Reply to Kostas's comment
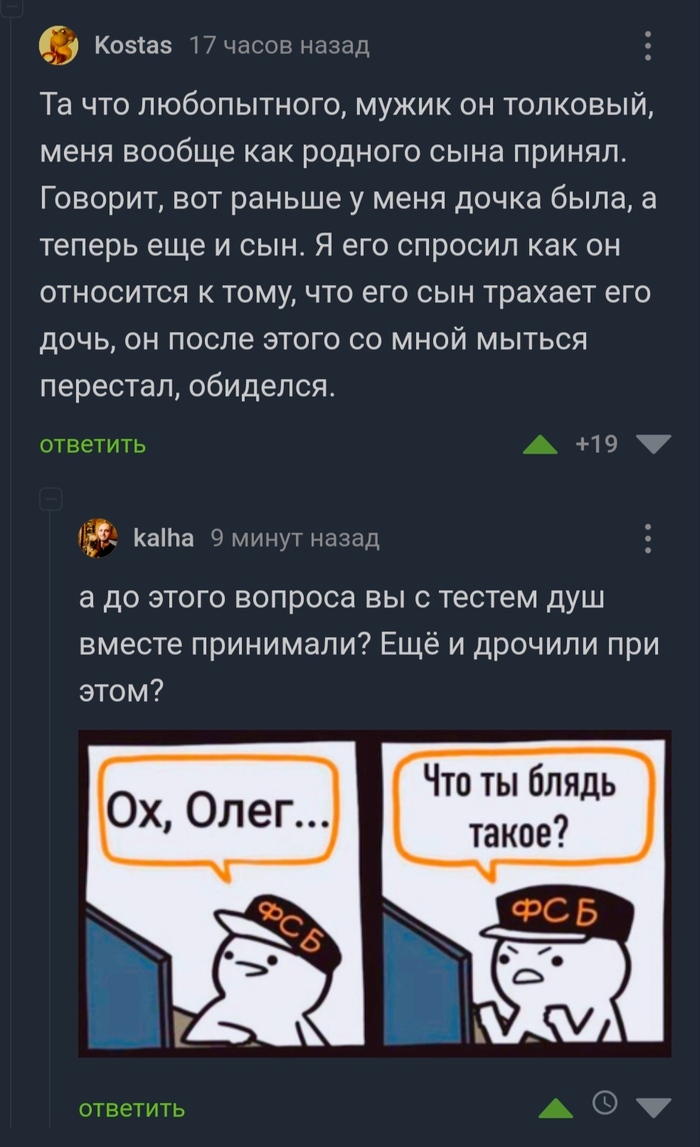Image resolution: width=700 pixels, height=1147 pixels. coord(93,445)
